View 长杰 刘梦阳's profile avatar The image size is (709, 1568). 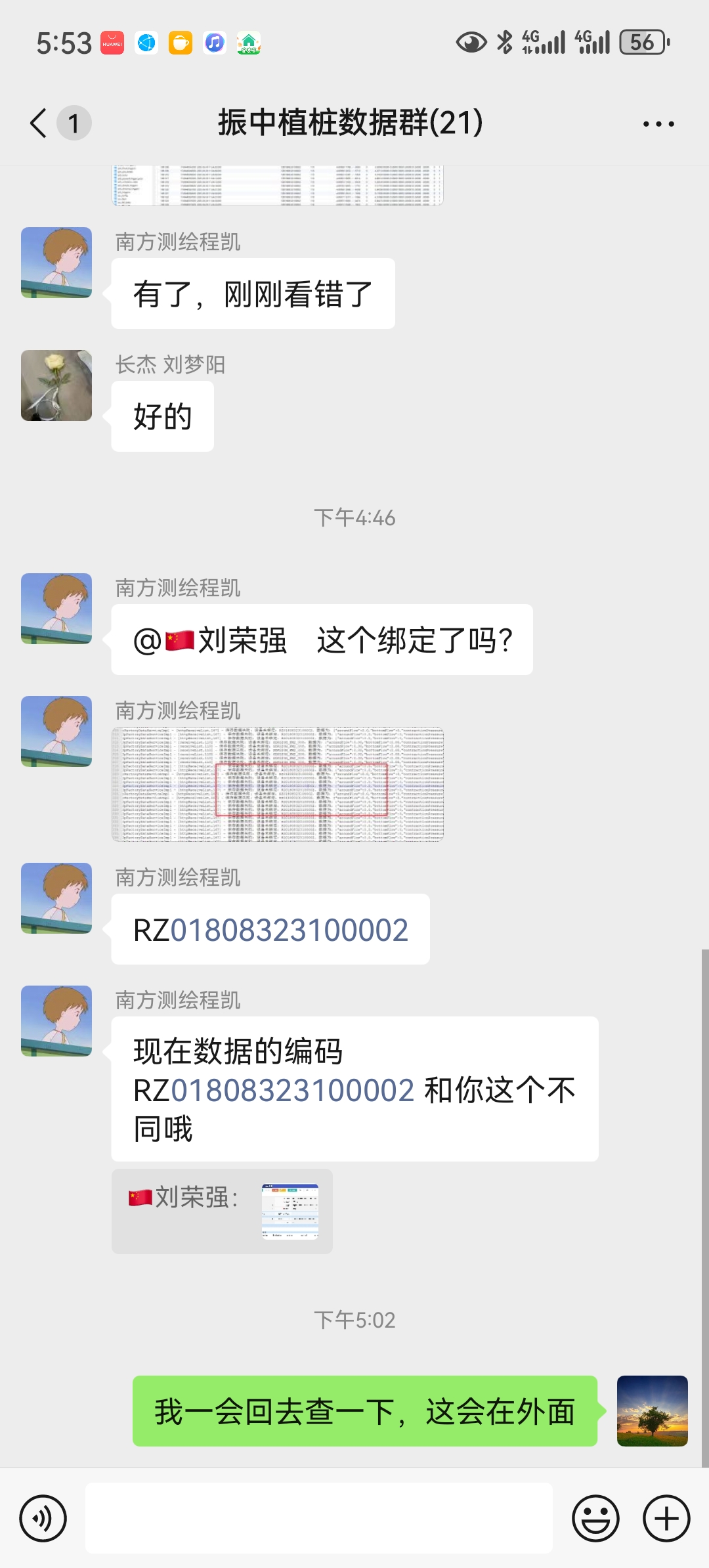56,385
